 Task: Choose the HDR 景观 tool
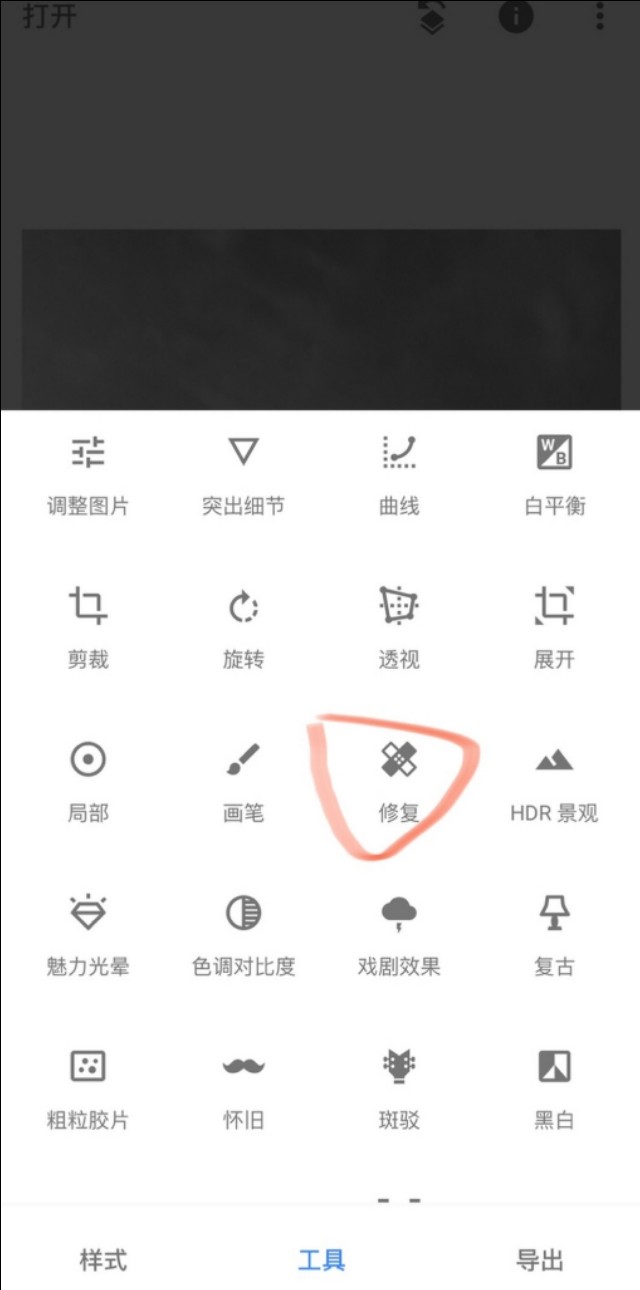click(x=554, y=782)
